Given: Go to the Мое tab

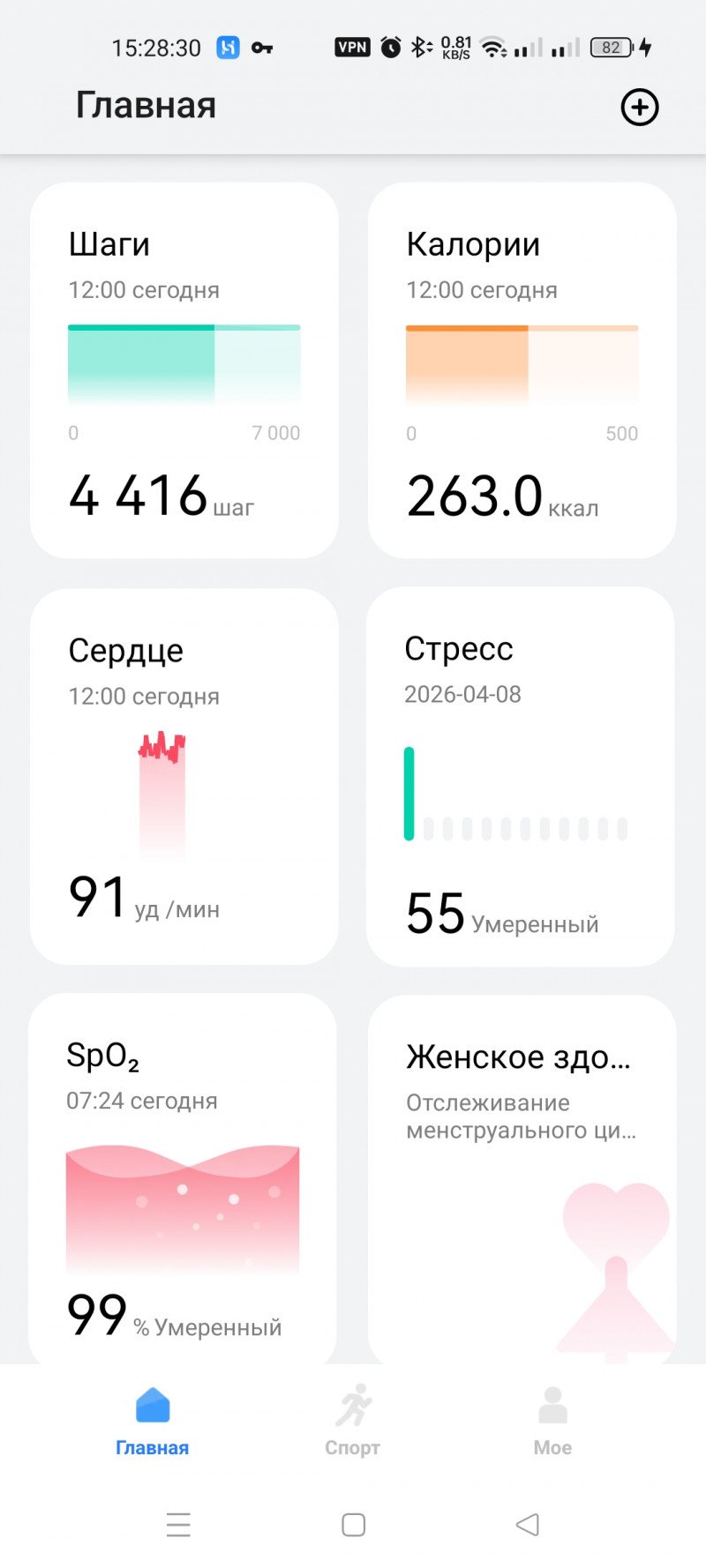Looking at the screenshot, I should [x=552, y=1420].
